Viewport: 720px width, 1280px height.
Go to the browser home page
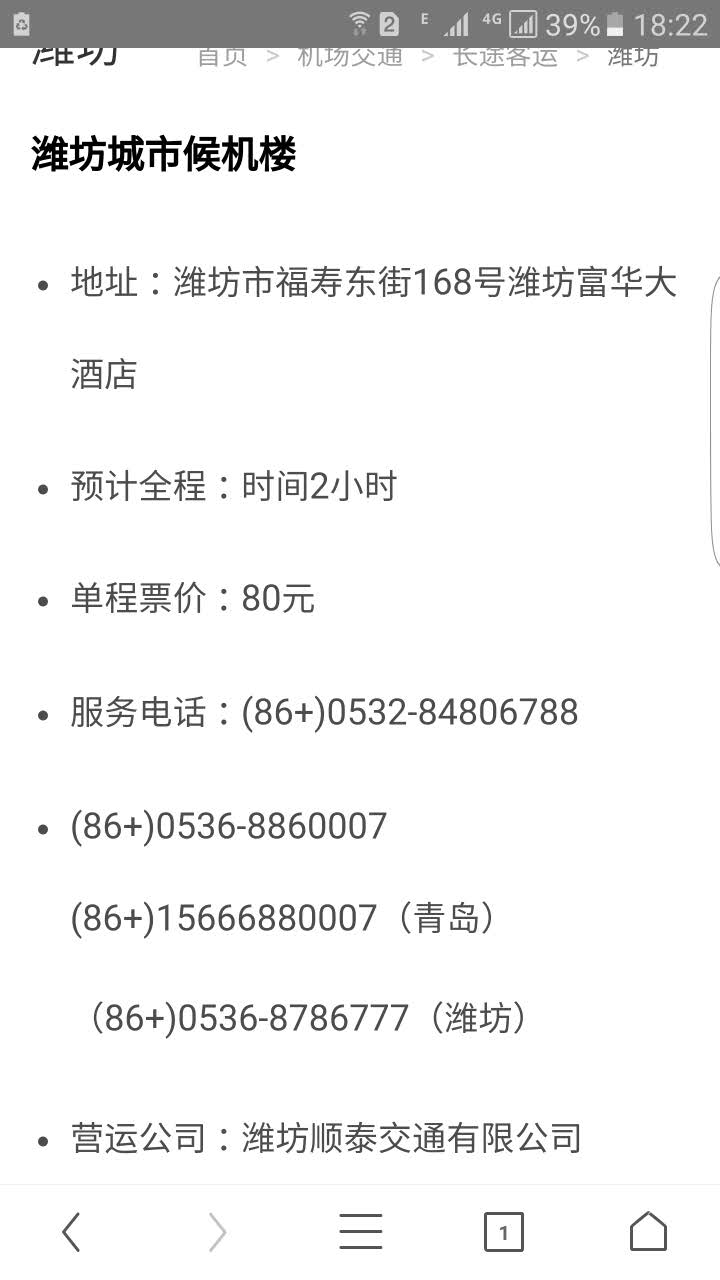648,1231
